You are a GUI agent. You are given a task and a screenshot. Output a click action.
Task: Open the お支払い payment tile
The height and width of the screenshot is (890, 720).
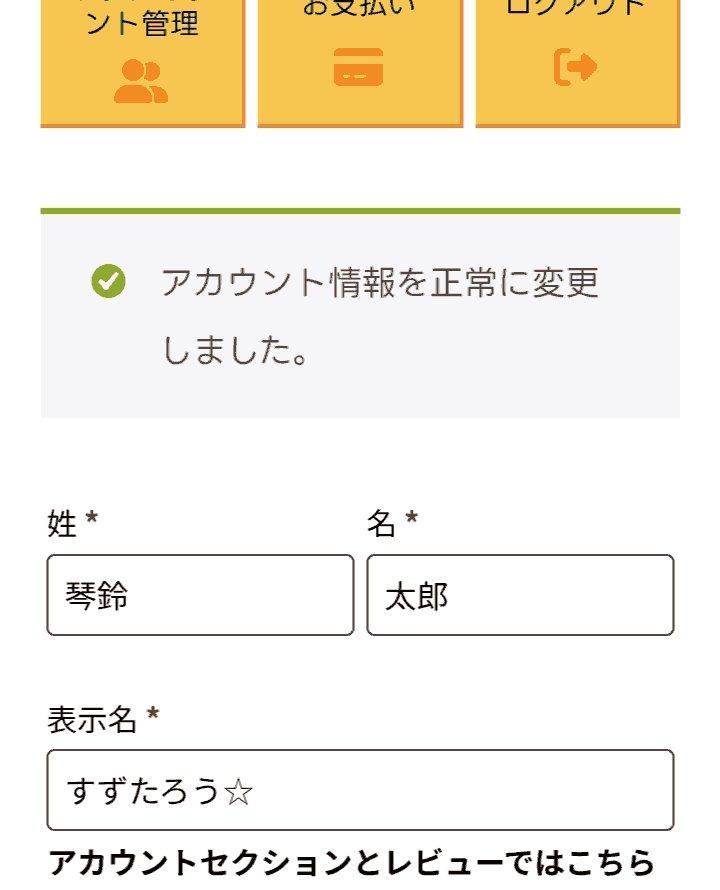(359, 62)
